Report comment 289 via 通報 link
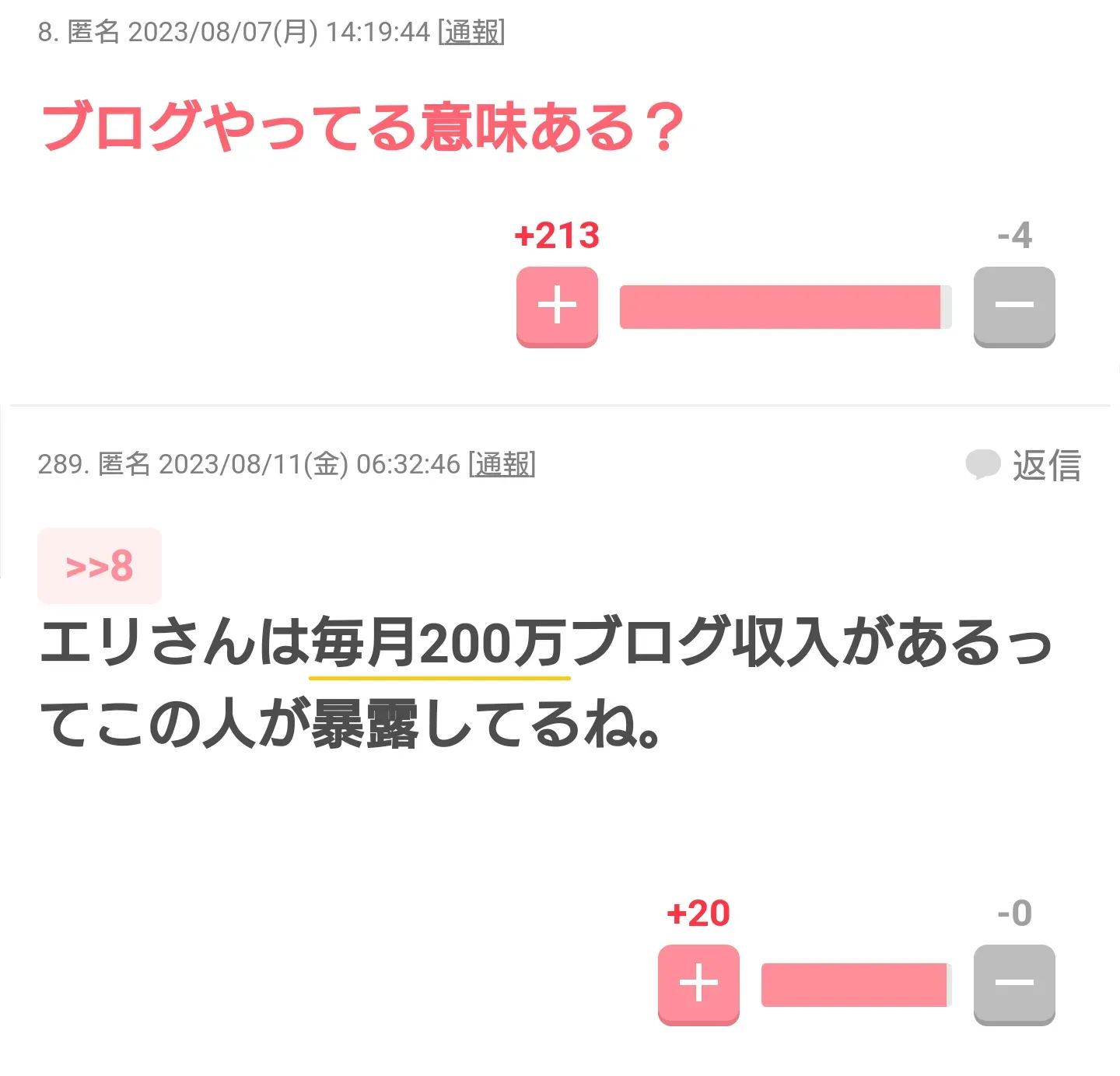This screenshot has width=1120, height=1076. (x=502, y=464)
